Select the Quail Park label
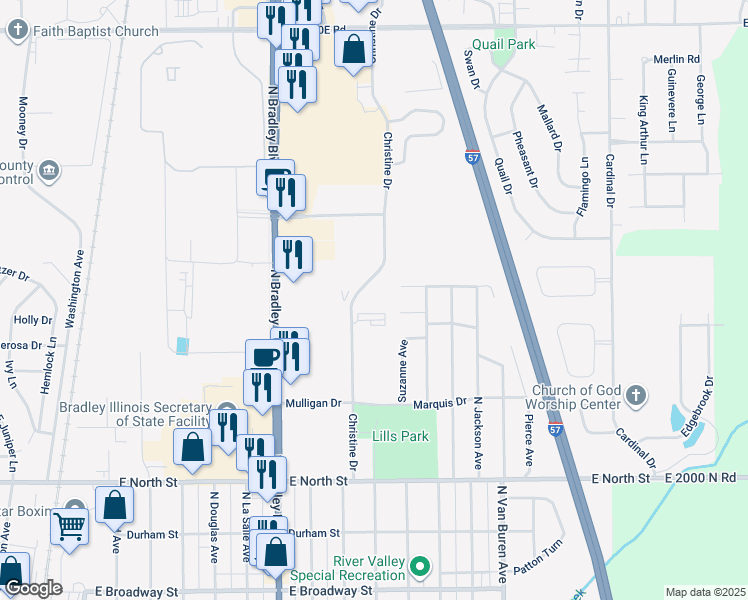 pyautogui.click(x=505, y=44)
